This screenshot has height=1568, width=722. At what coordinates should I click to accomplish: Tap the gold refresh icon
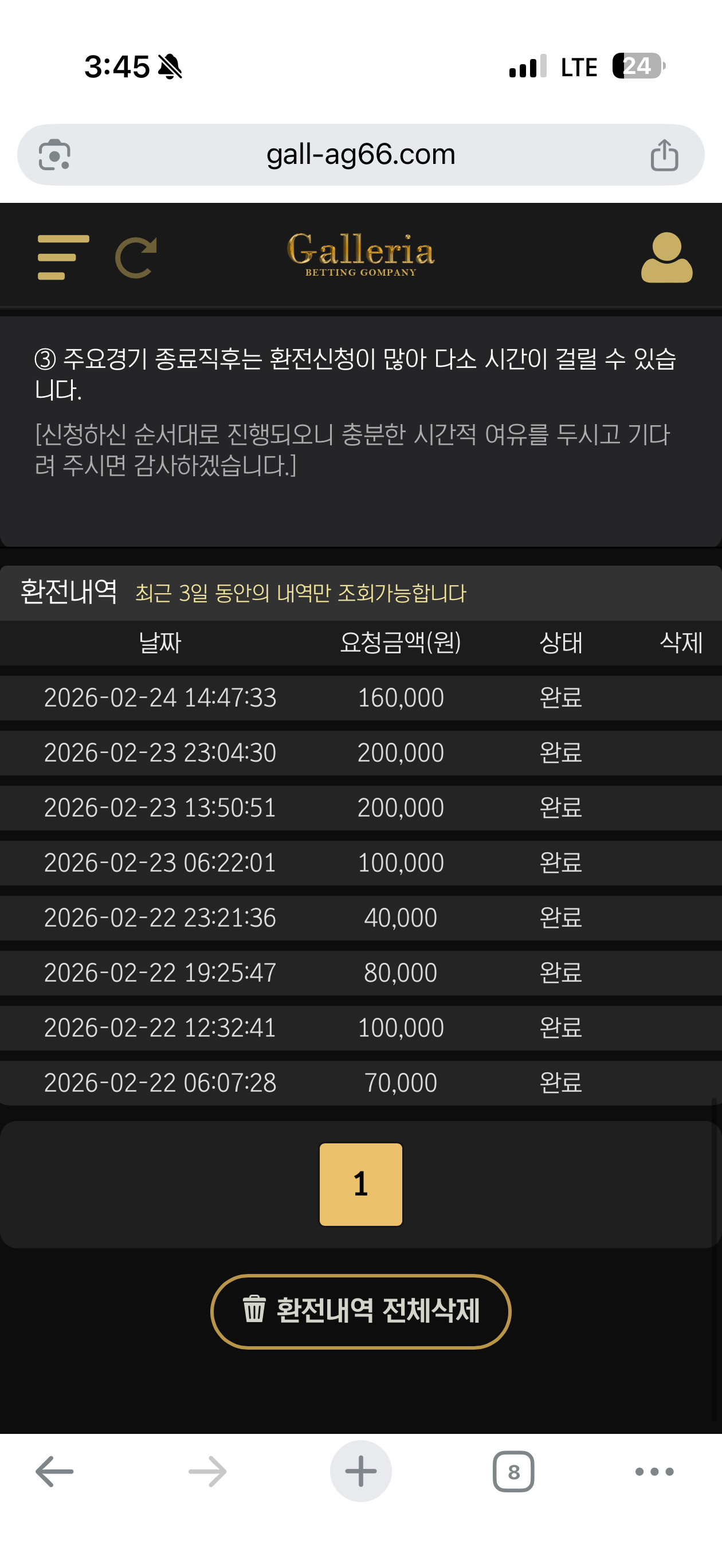[x=136, y=257]
